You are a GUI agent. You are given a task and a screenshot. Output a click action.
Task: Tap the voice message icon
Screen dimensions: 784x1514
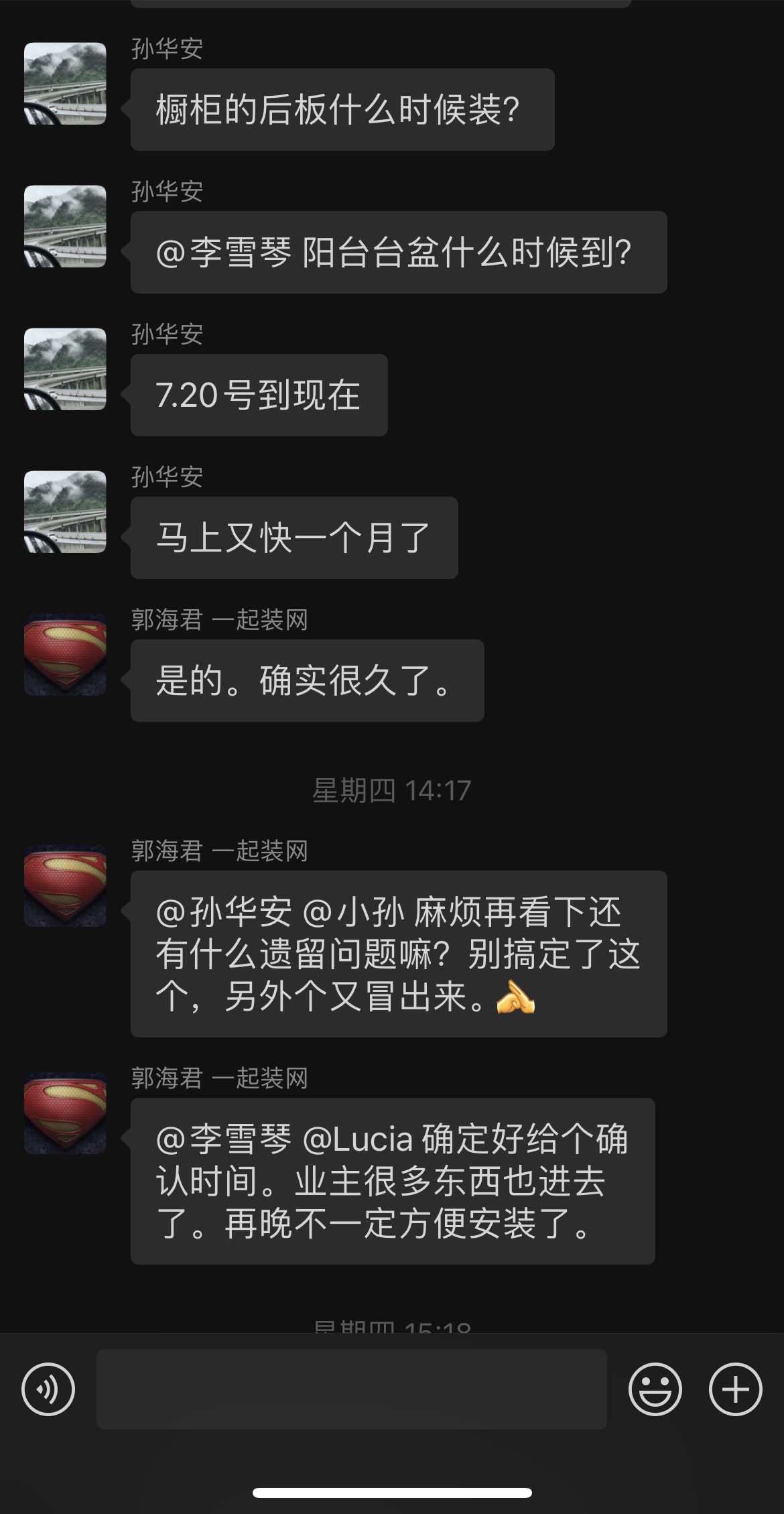[x=48, y=1389]
